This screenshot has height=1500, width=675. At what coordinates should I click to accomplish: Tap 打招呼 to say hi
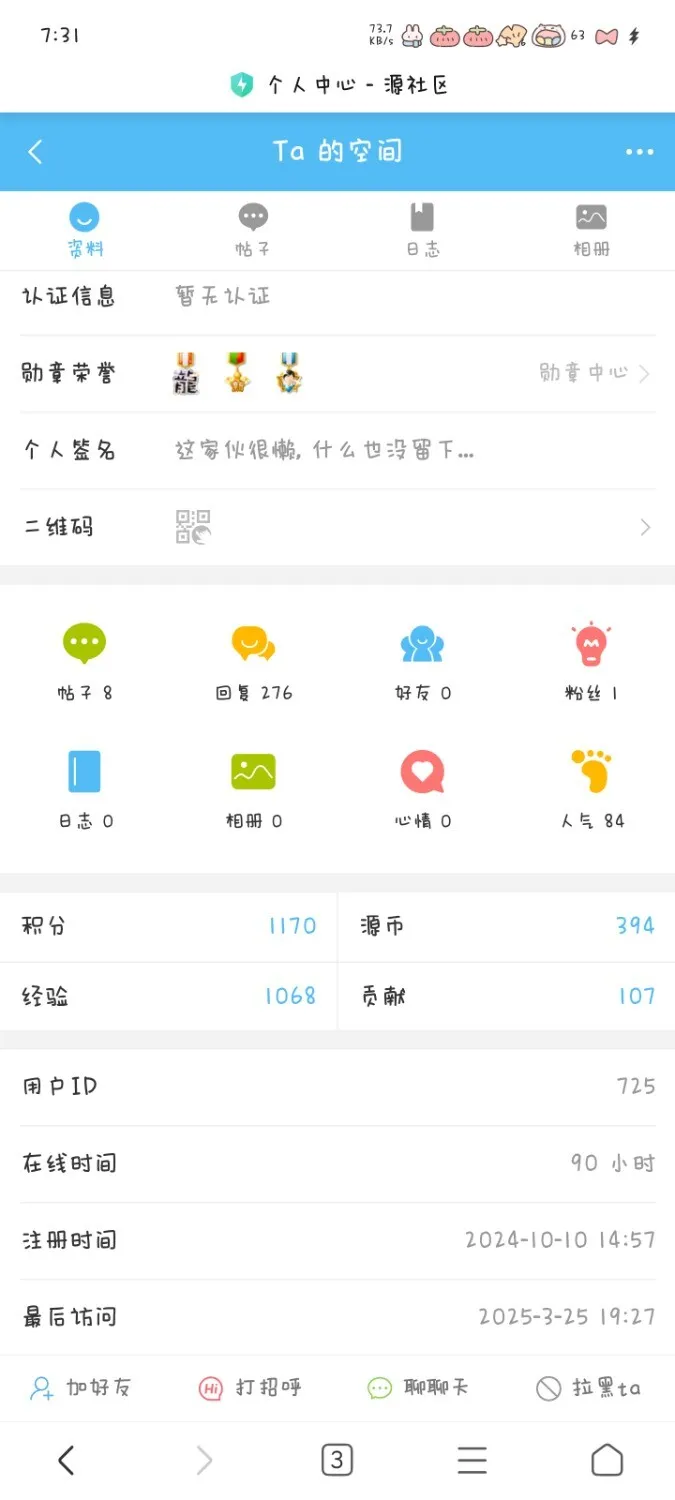coord(250,1388)
